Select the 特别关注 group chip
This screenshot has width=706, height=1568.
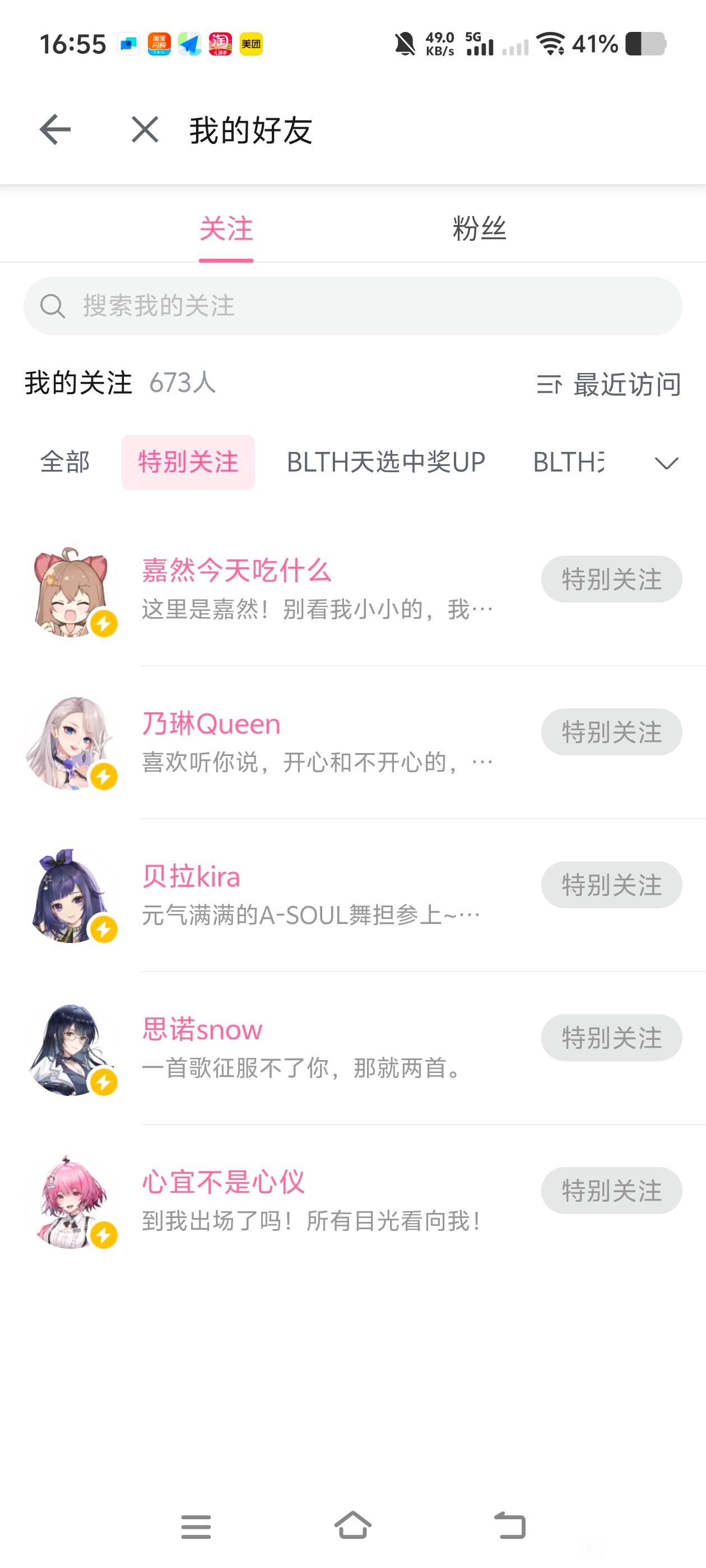coord(188,462)
